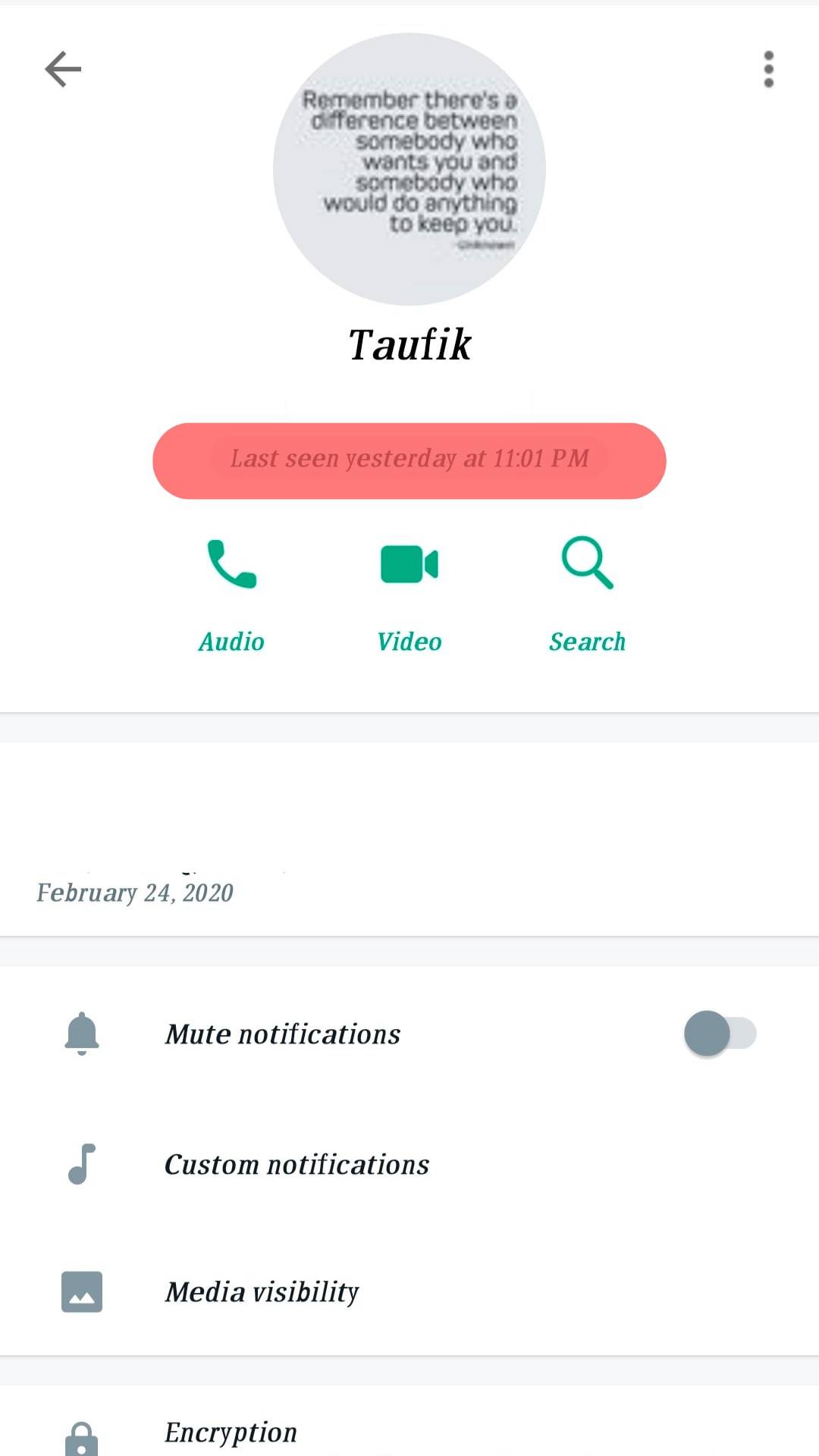The width and height of the screenshot is (819, 1456).
Task: Open Encryption details
Action: pos(231,1432)
